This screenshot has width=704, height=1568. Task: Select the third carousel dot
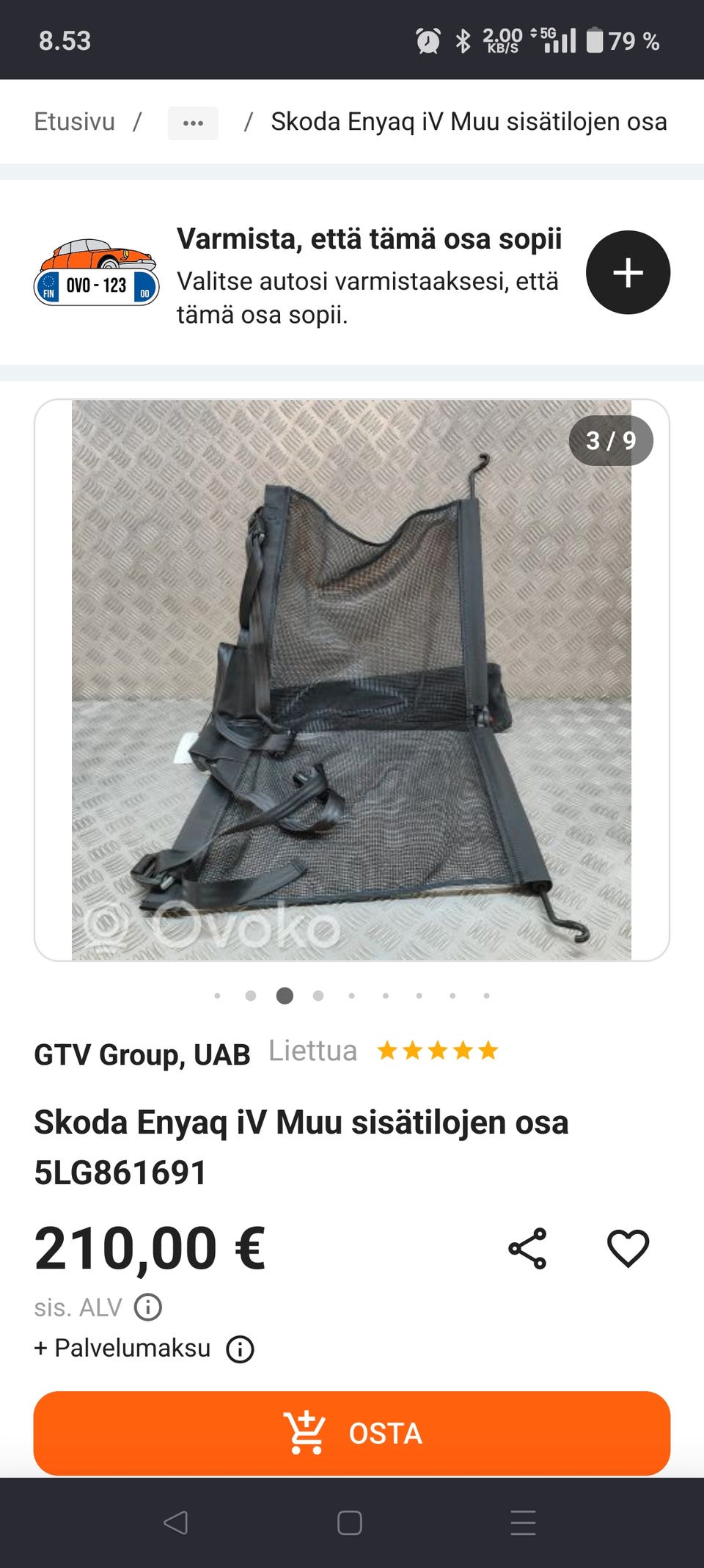(285, 996)
